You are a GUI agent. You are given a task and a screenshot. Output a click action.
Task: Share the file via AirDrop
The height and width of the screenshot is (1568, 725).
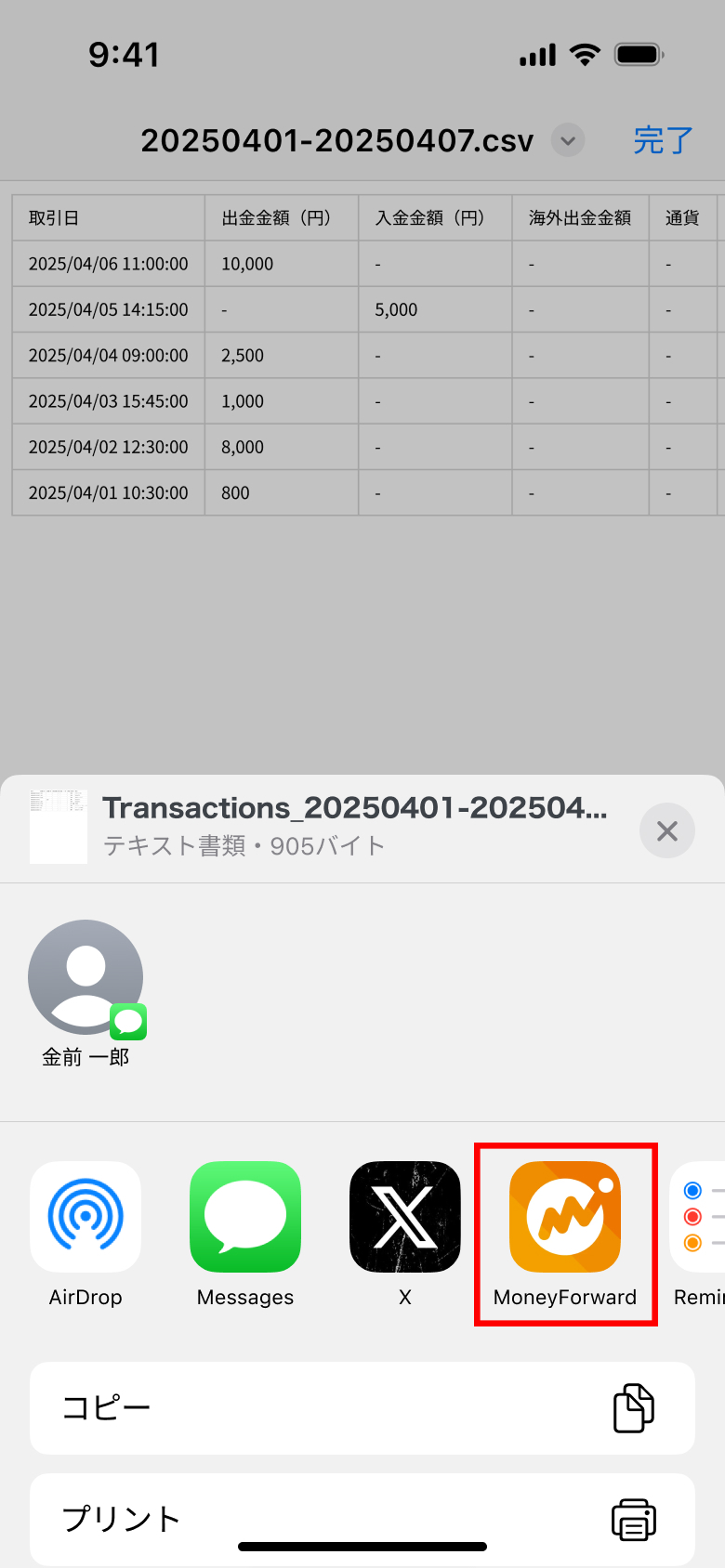coord(86,1217)
